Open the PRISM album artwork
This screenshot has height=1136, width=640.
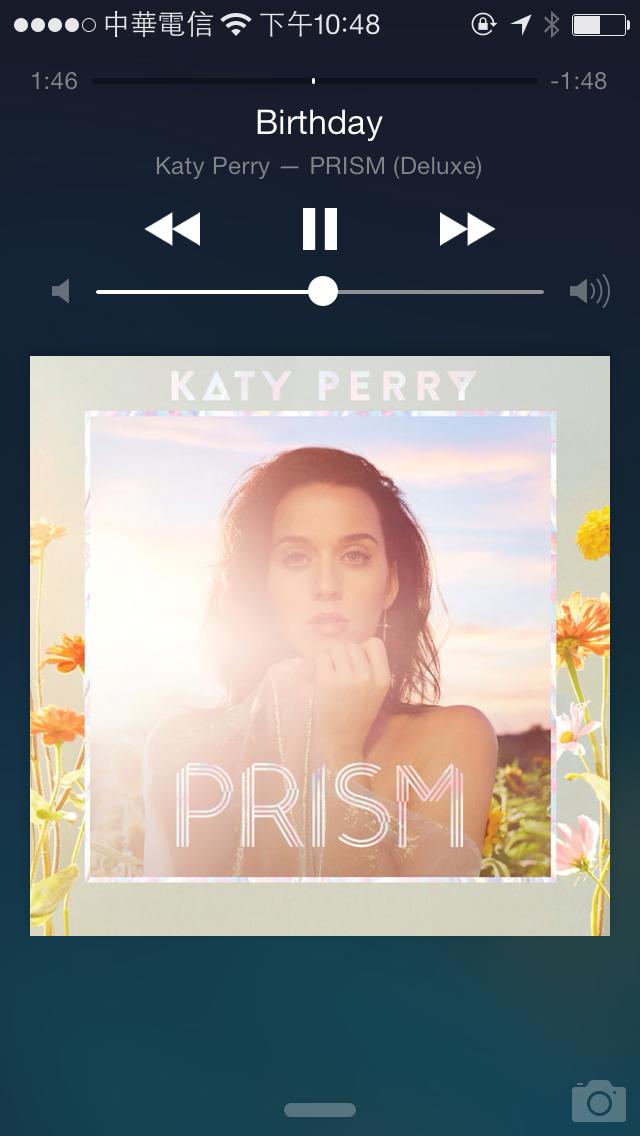coord(320,645)
